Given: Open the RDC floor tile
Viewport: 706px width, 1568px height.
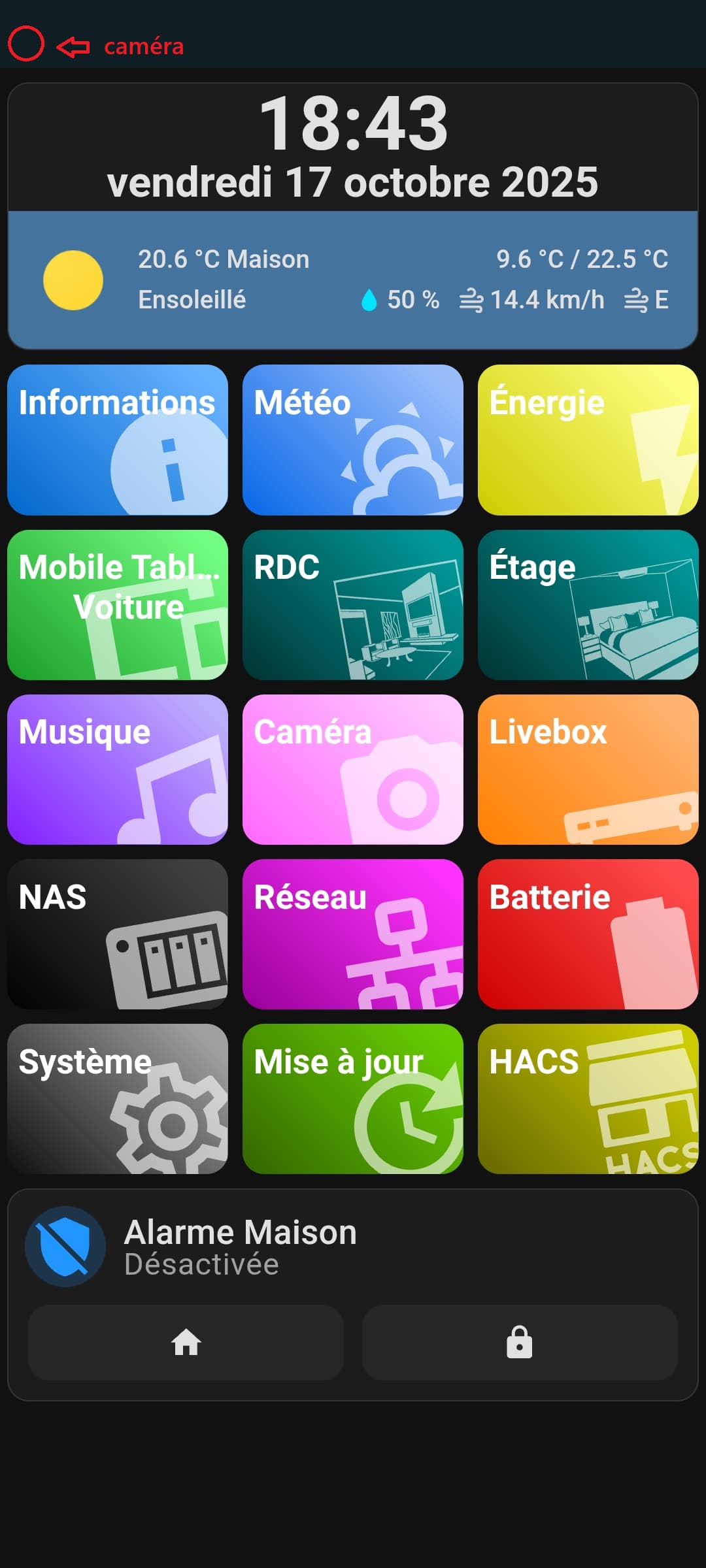Looking at the screenshot, I should tap(353, 604).
